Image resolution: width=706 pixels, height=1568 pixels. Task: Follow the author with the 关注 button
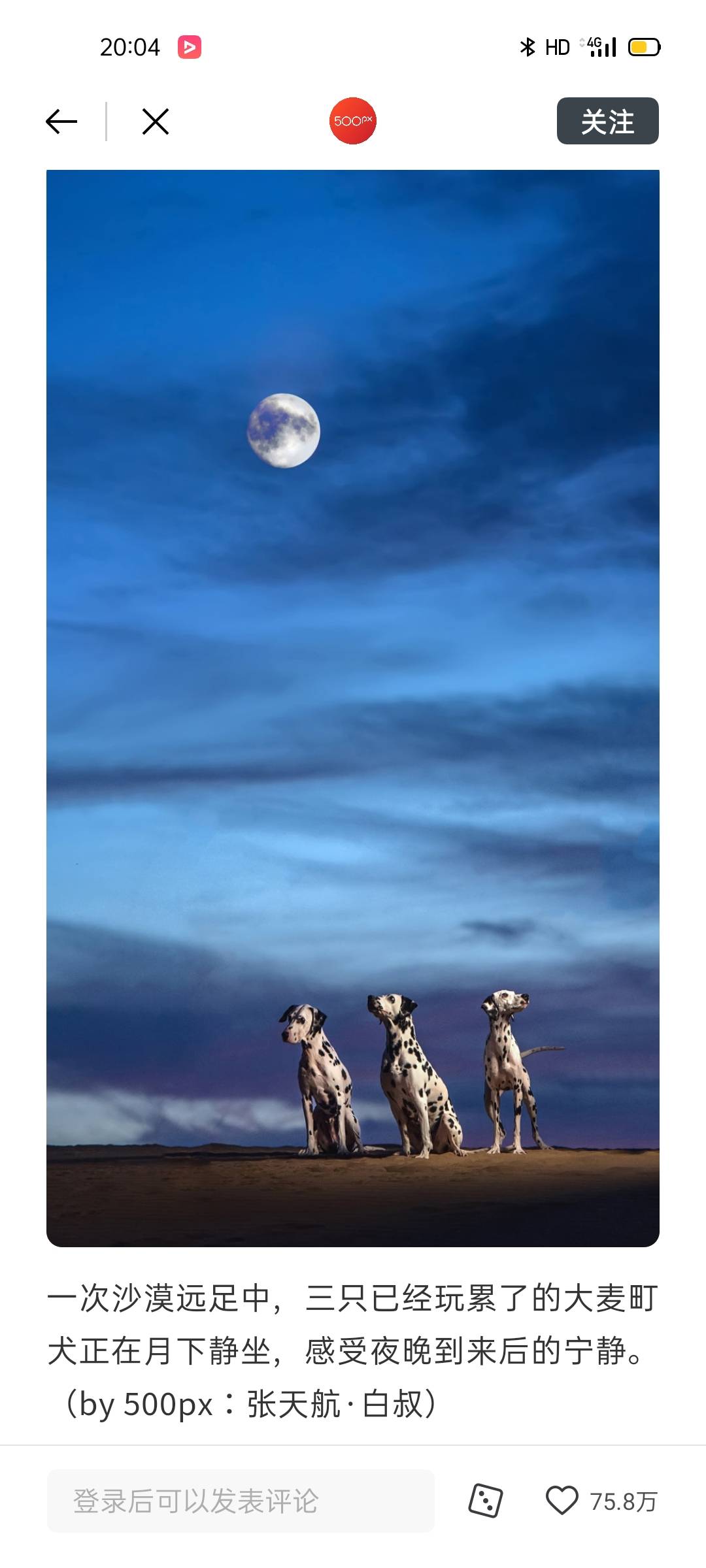pos(607,121)
